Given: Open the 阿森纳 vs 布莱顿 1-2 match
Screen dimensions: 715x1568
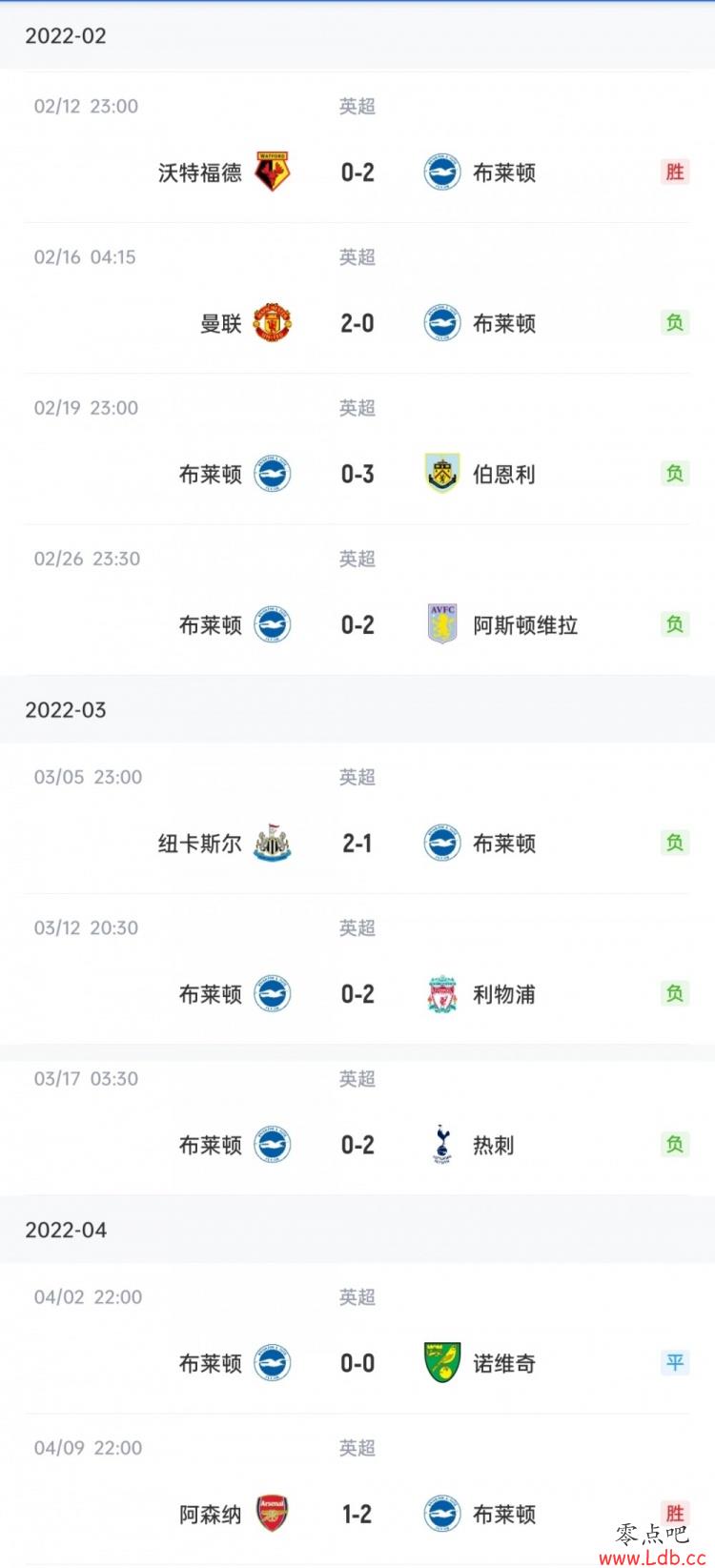Looking at the screenshot, I should click(x=357, y=1490).
